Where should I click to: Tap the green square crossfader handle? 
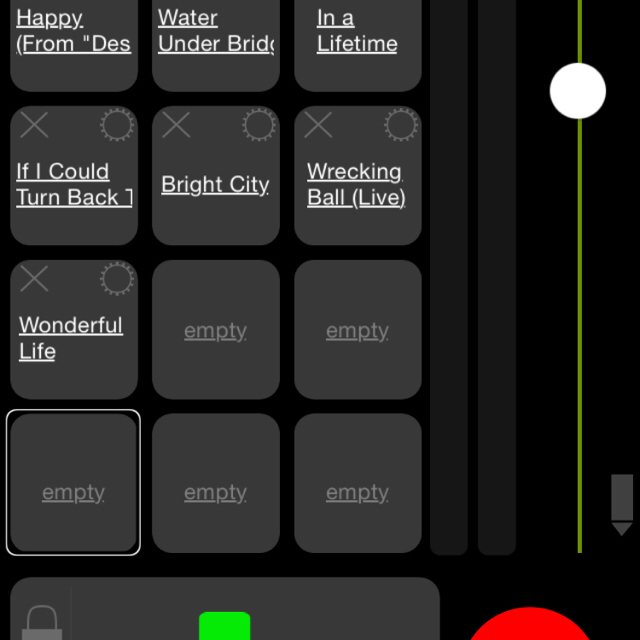coord(224,627)
